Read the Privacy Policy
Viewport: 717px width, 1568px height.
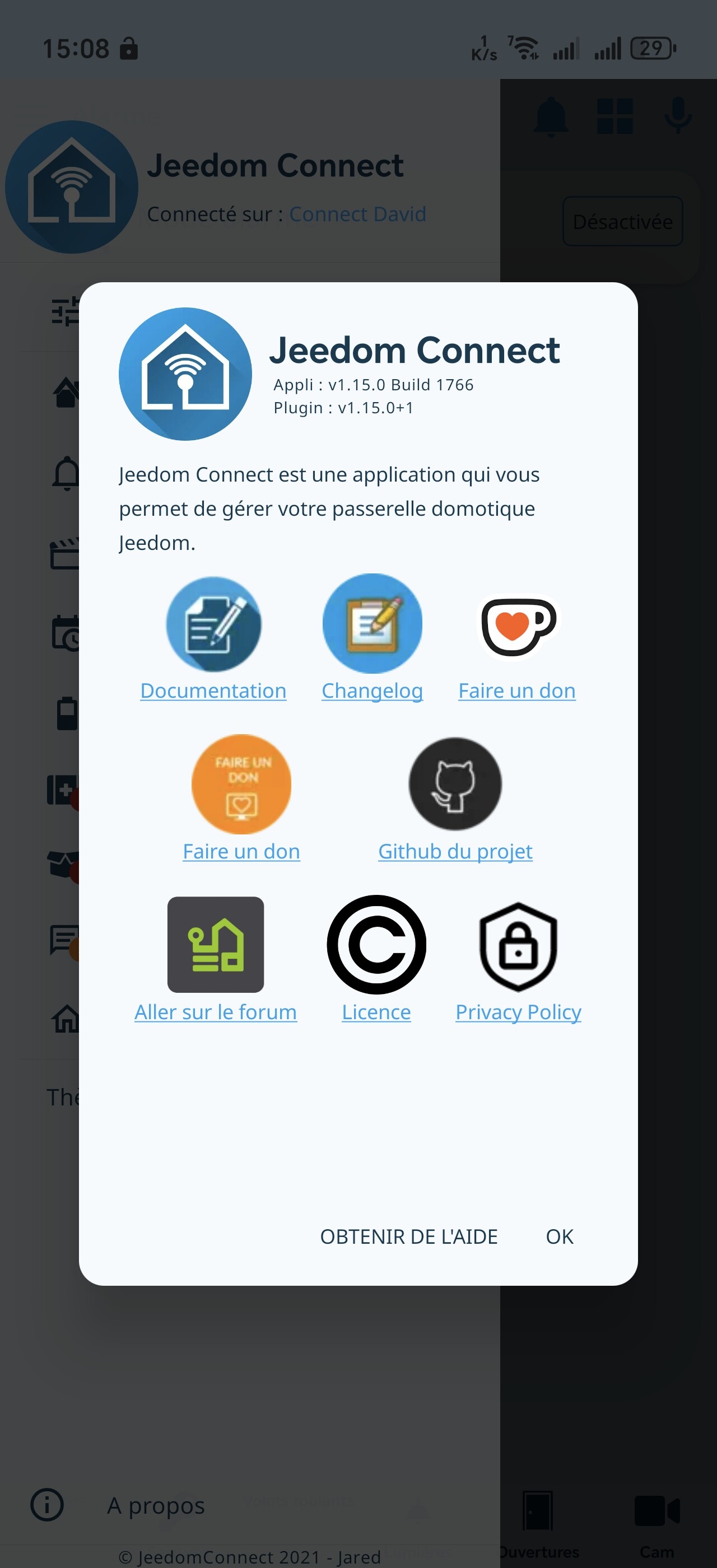(x=518, y=1011)
